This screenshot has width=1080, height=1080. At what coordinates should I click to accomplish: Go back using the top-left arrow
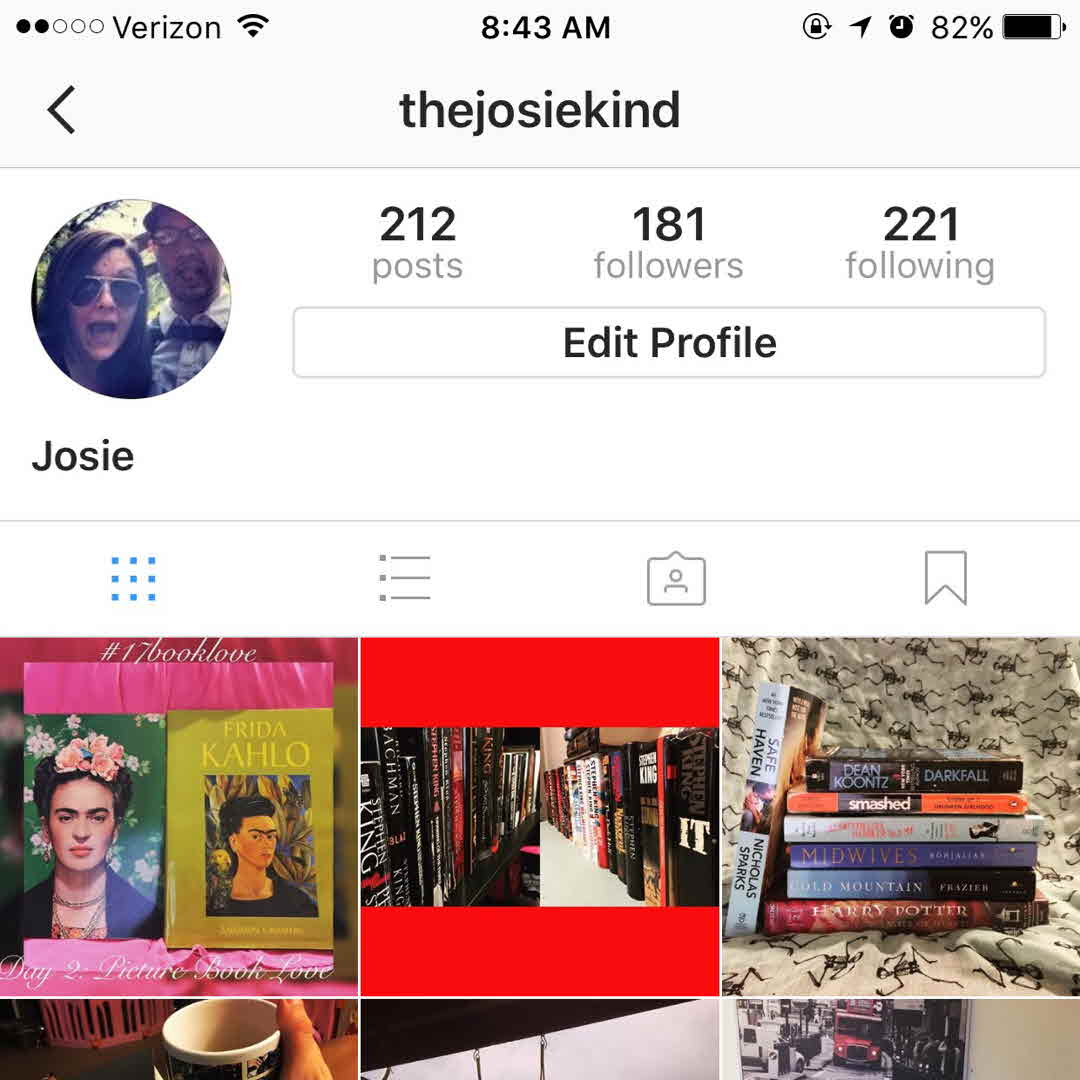(62, 110)
